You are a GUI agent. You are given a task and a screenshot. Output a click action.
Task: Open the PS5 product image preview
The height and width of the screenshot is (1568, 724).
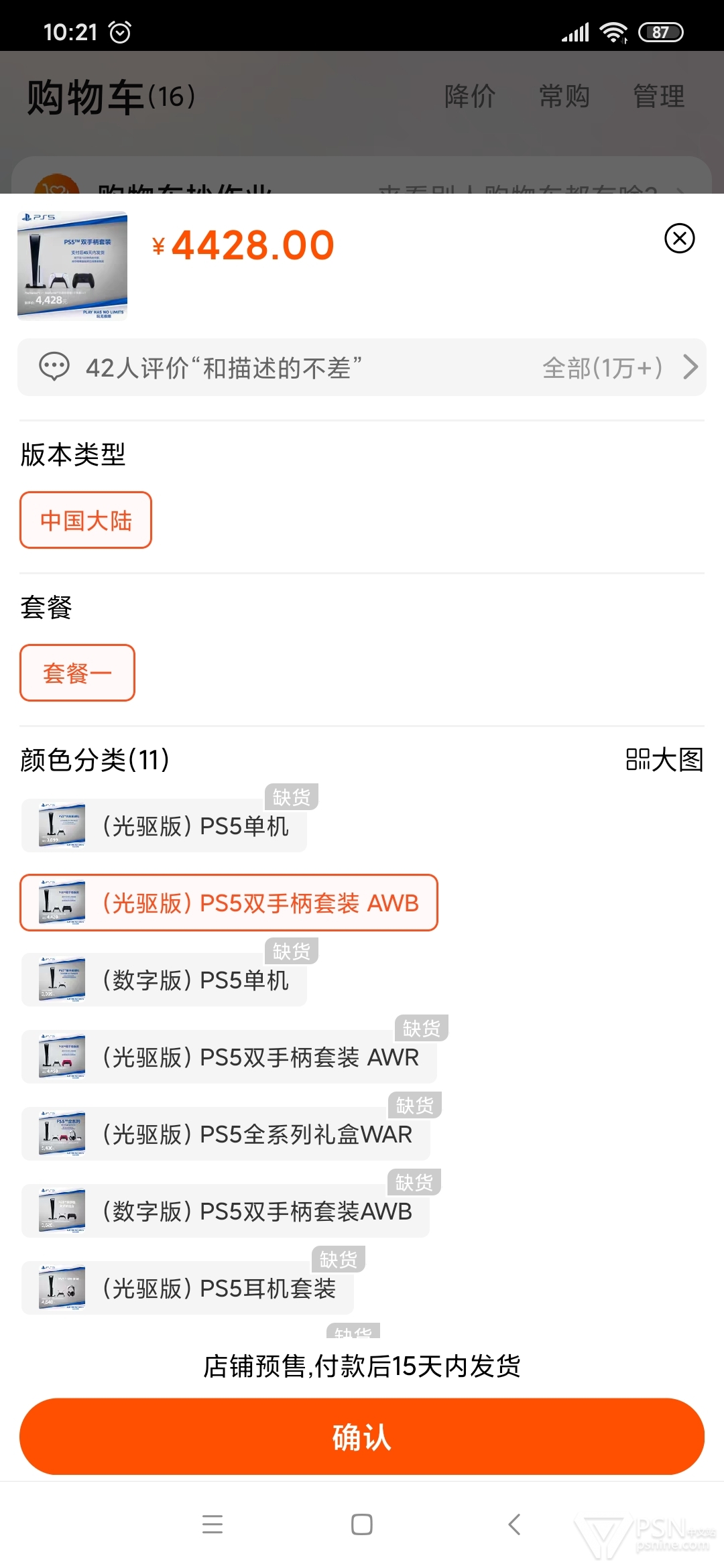pos(72,266)
